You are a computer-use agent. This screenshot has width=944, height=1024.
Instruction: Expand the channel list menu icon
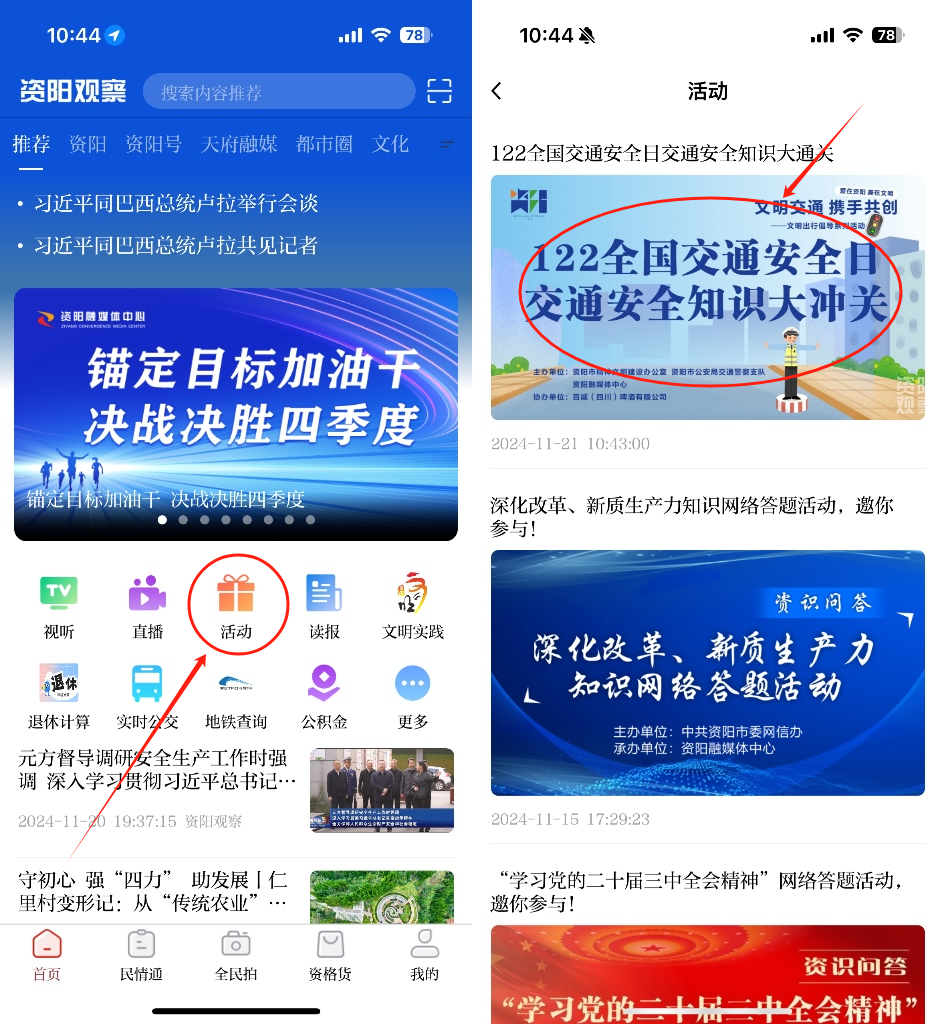[447, 144]
